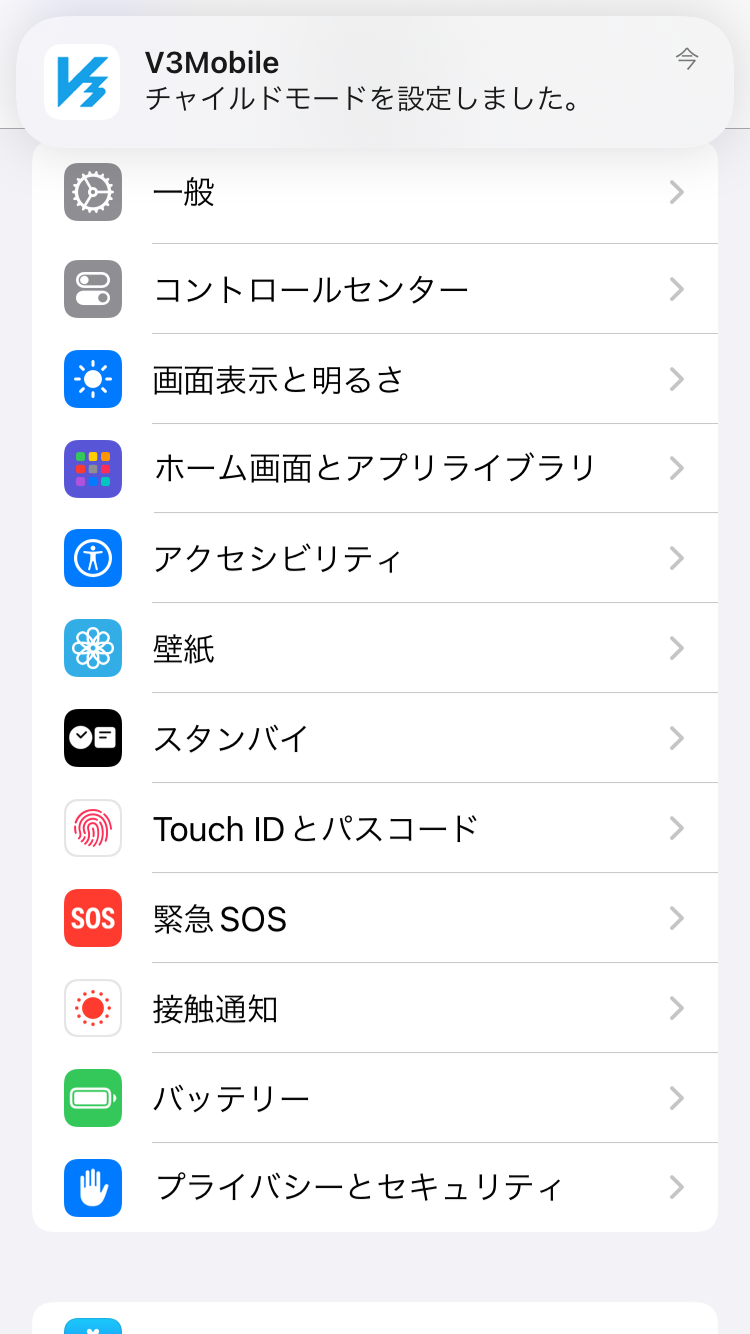Tap the スタンバイ row
This screenshot has height=1334, width=750.
(x=375, y=738)
